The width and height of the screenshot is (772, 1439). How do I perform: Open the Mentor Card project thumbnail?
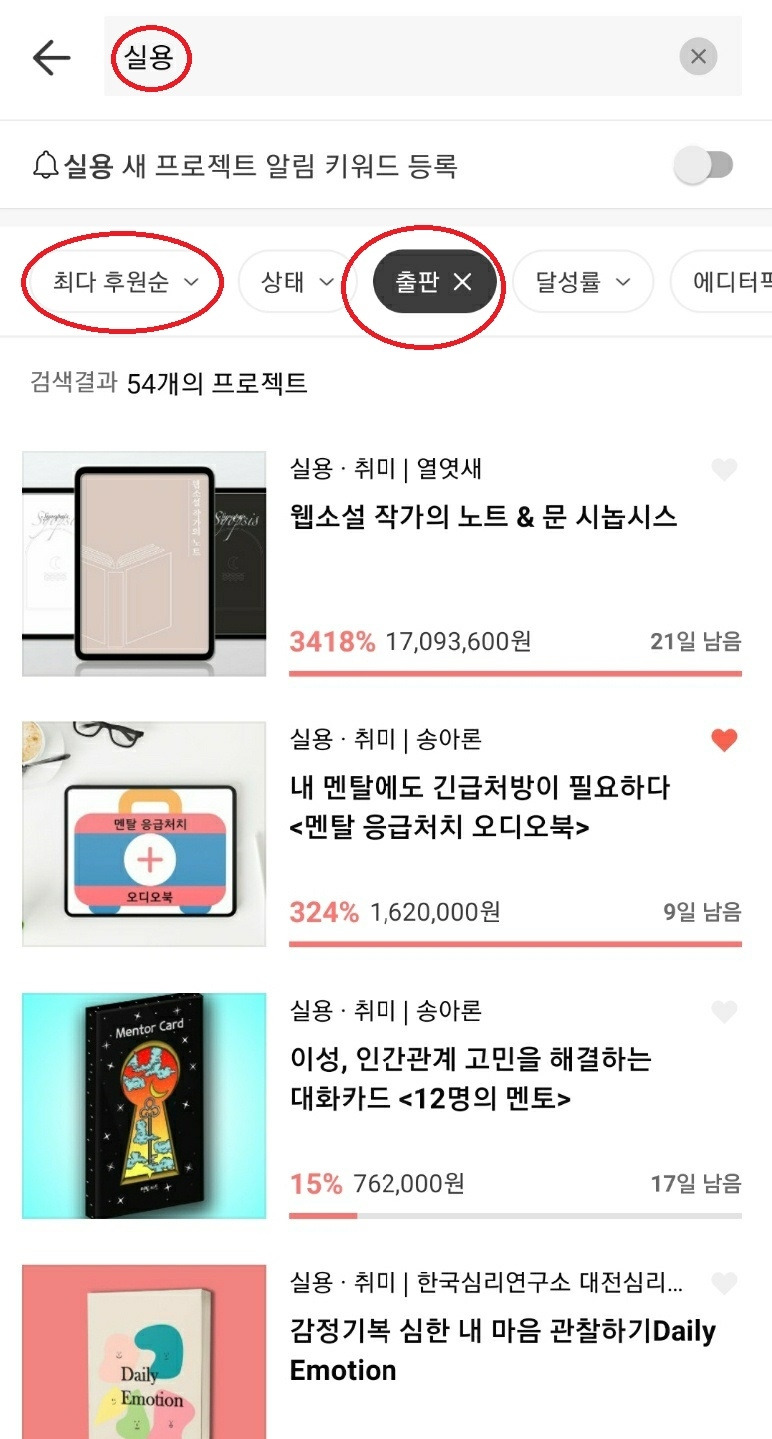pos(142,1103)
